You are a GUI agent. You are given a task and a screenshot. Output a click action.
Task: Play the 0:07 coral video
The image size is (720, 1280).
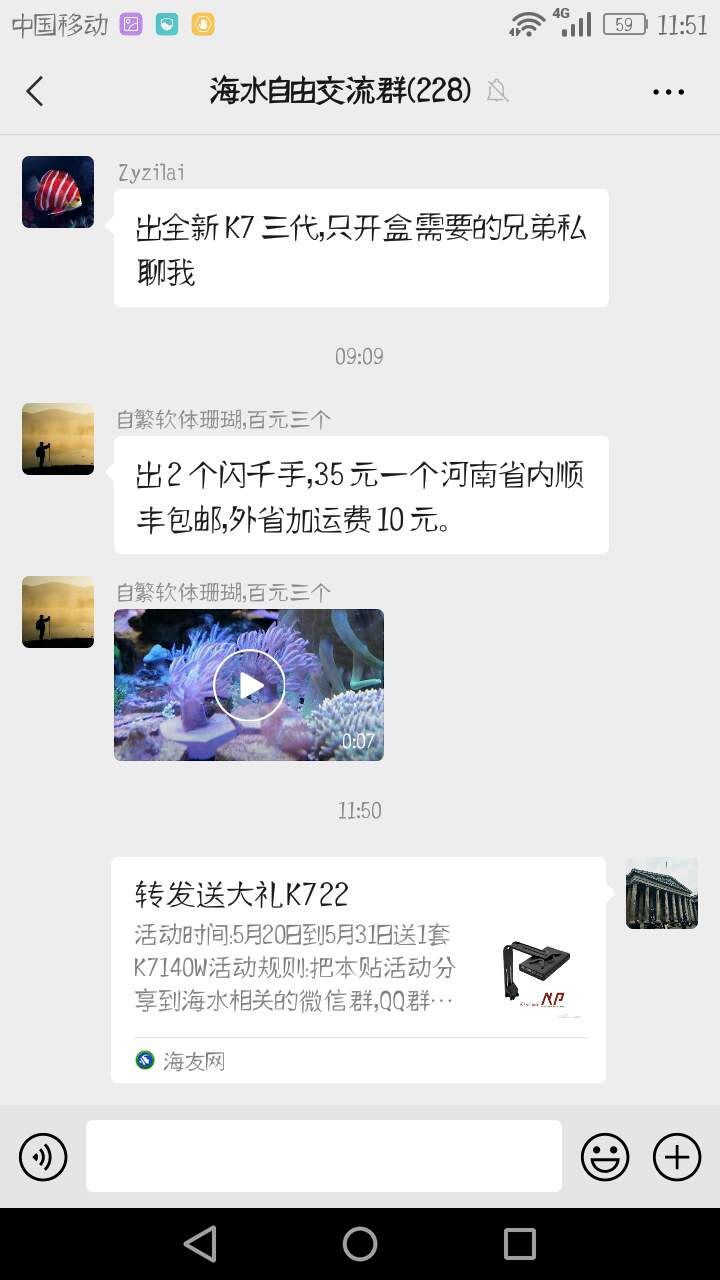[249, 685]
